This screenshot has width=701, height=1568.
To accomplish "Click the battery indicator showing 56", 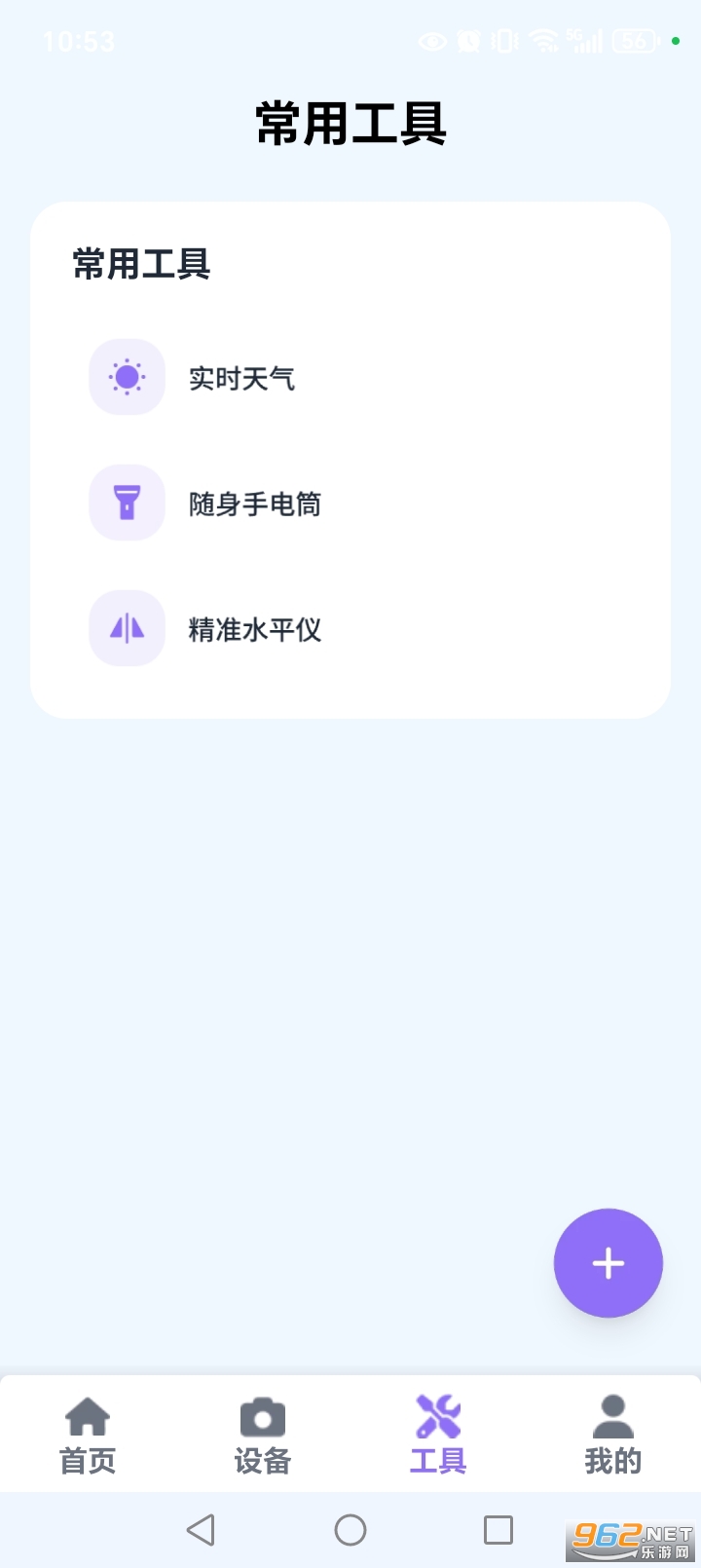I will click(633, 41).
